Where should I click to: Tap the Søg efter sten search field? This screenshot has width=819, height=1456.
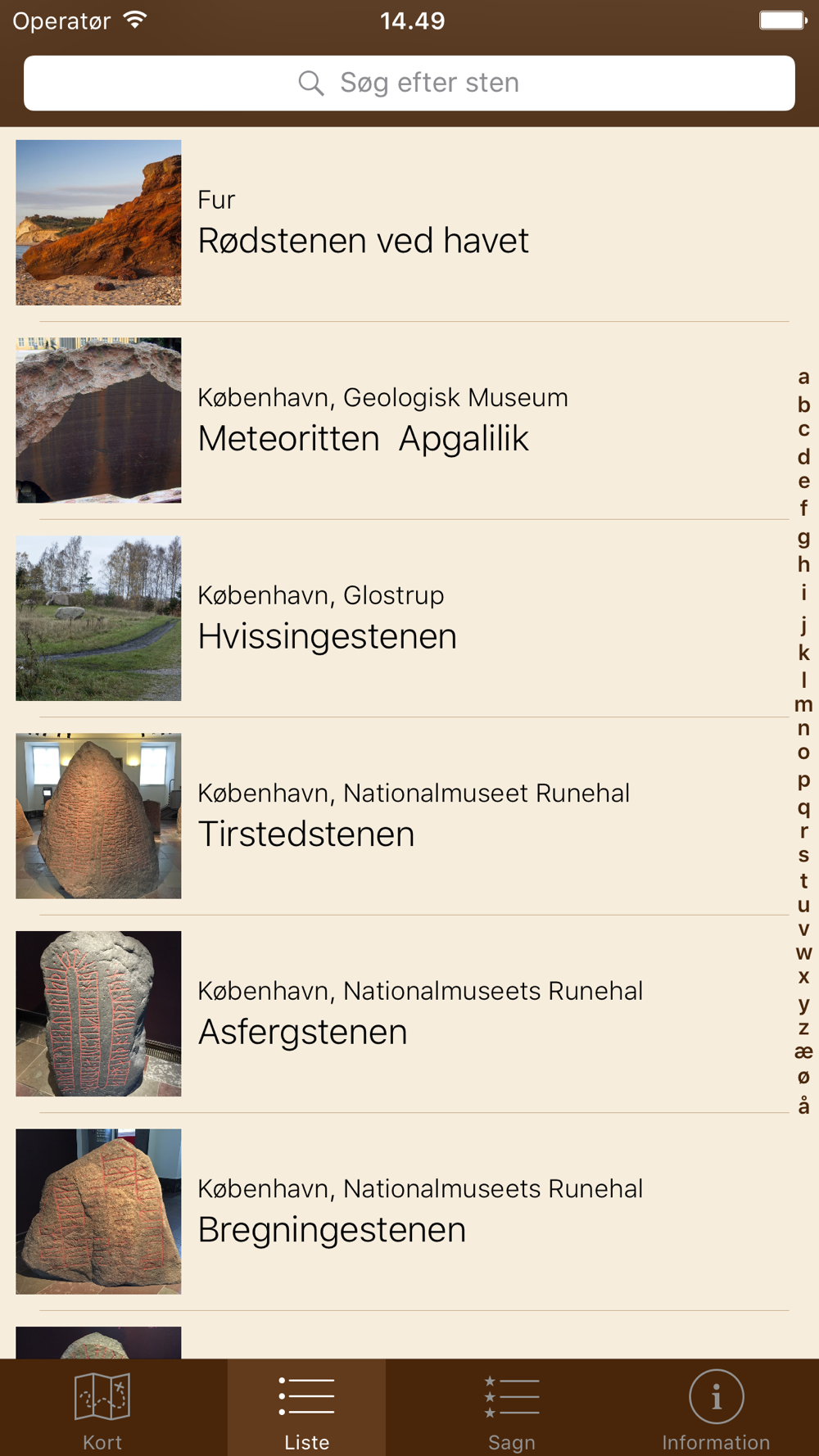(x=409, y=83)
